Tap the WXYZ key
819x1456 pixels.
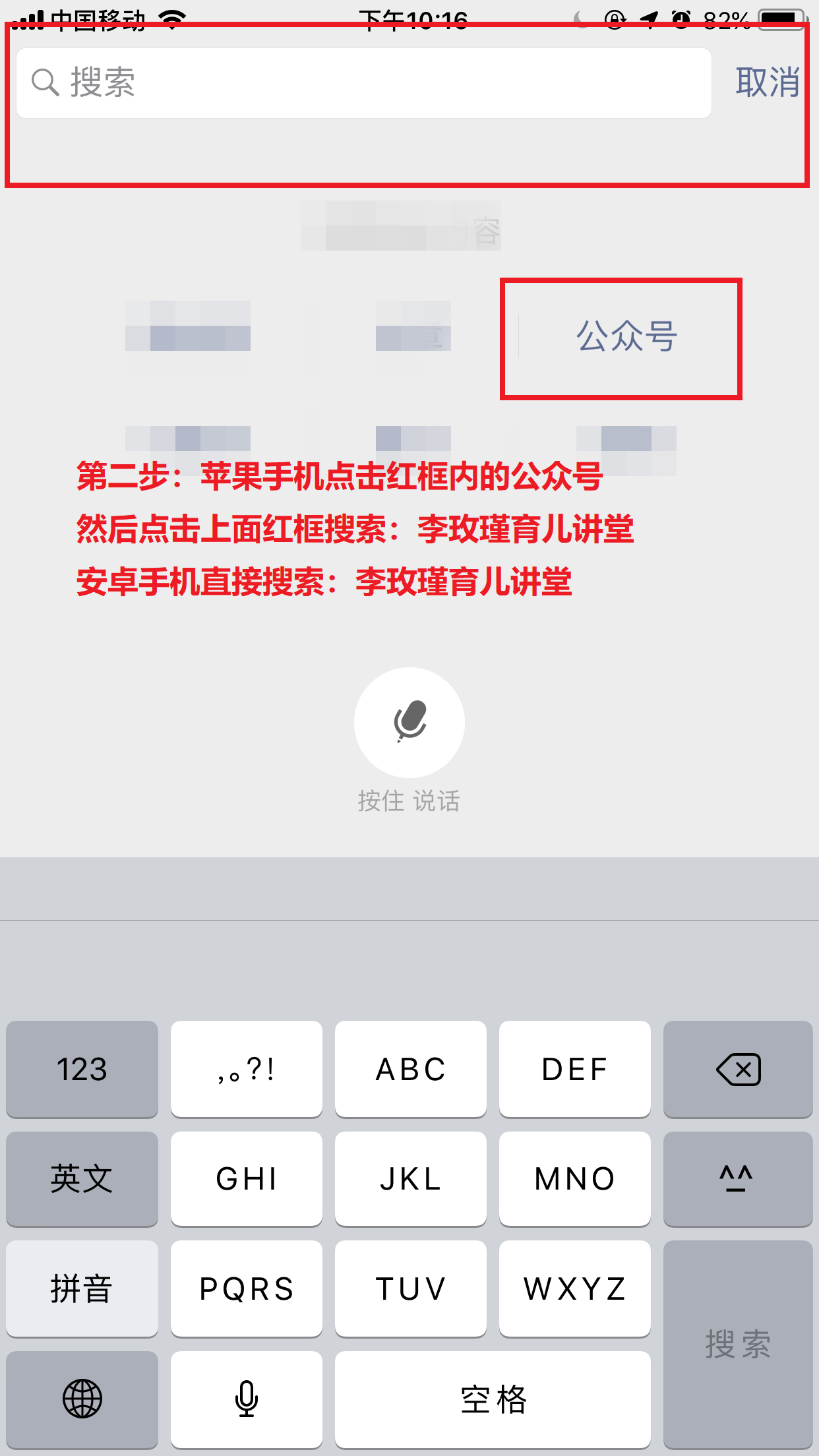574,1289
